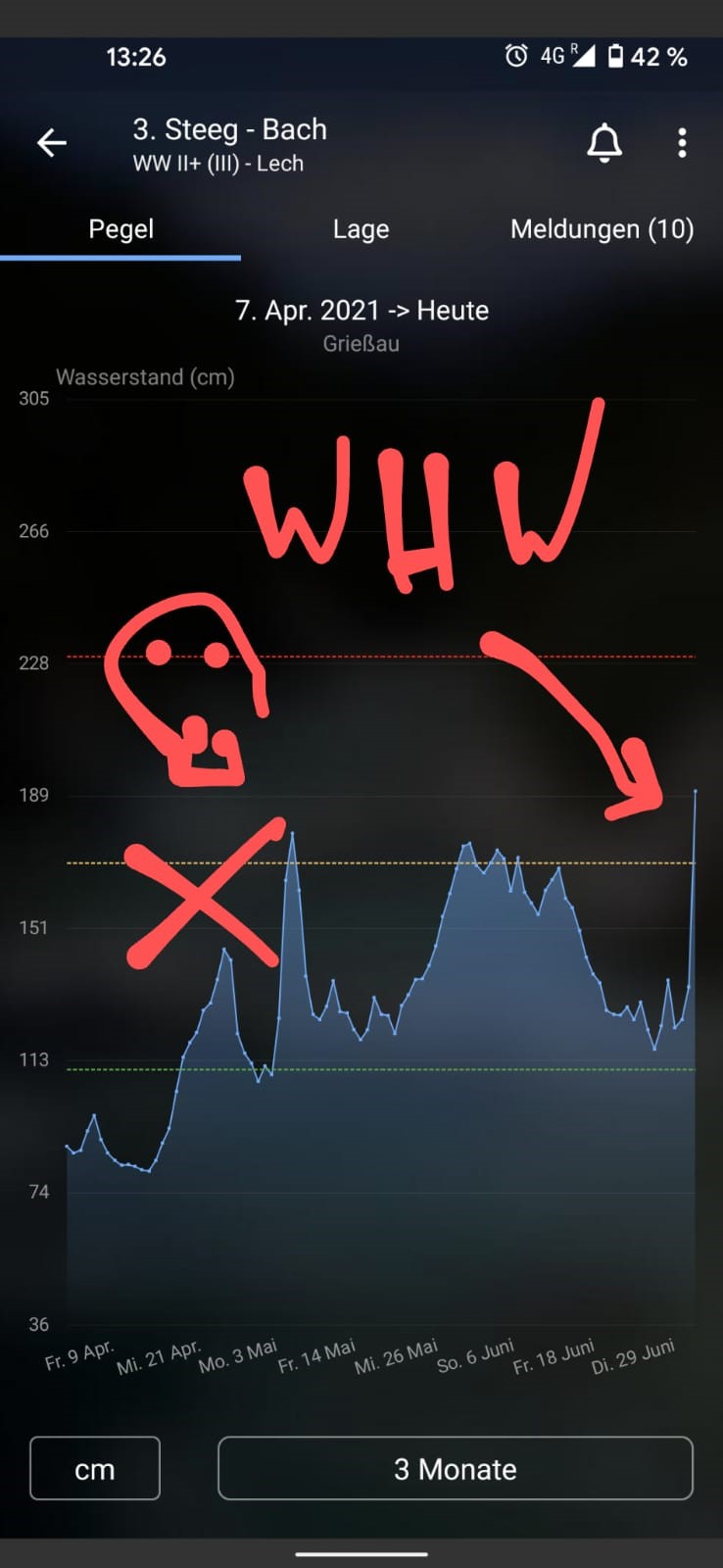Open the Meldungen (10) tab
This screenshot has height=1568, width=723.
pyautogui.click(x=602, y=229)
